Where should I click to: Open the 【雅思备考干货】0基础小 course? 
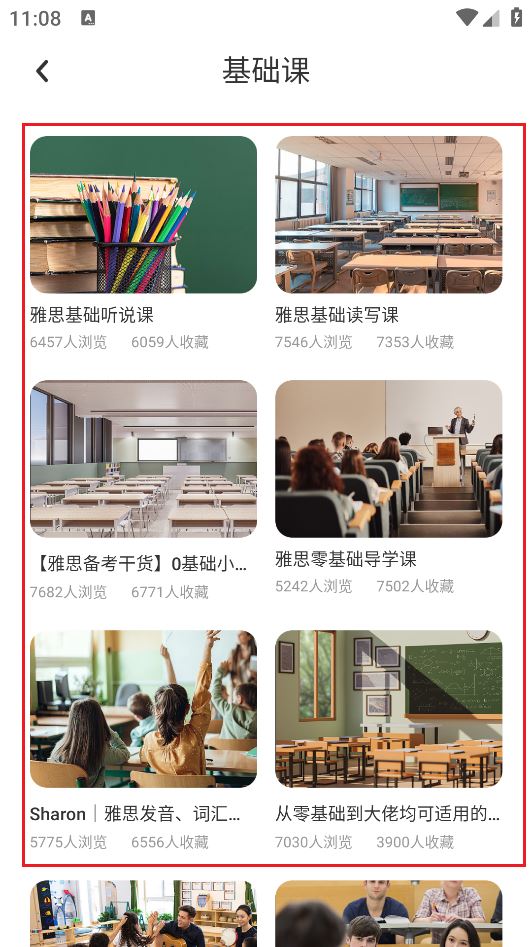click(143, 490)
